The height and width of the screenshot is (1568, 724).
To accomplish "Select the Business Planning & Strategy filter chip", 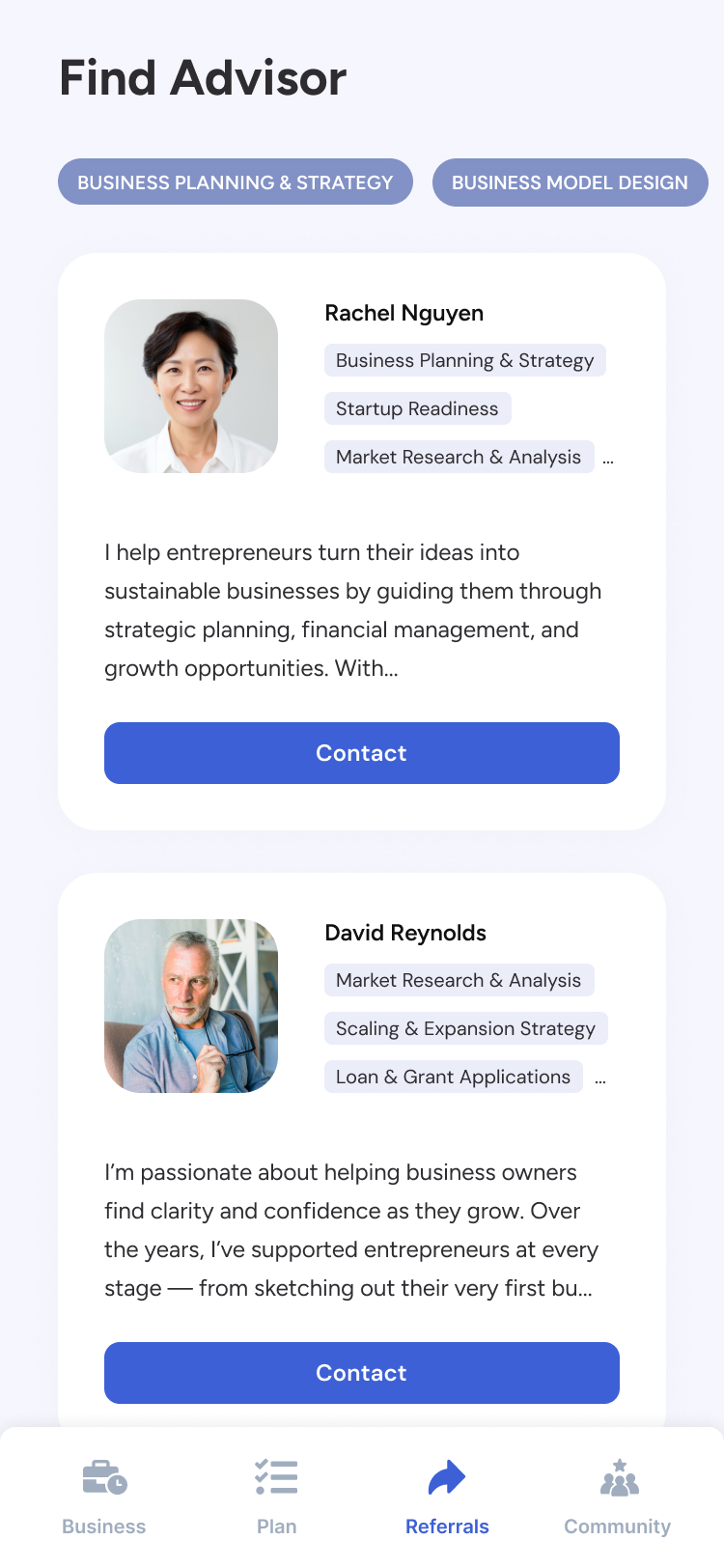I will 235,182.
